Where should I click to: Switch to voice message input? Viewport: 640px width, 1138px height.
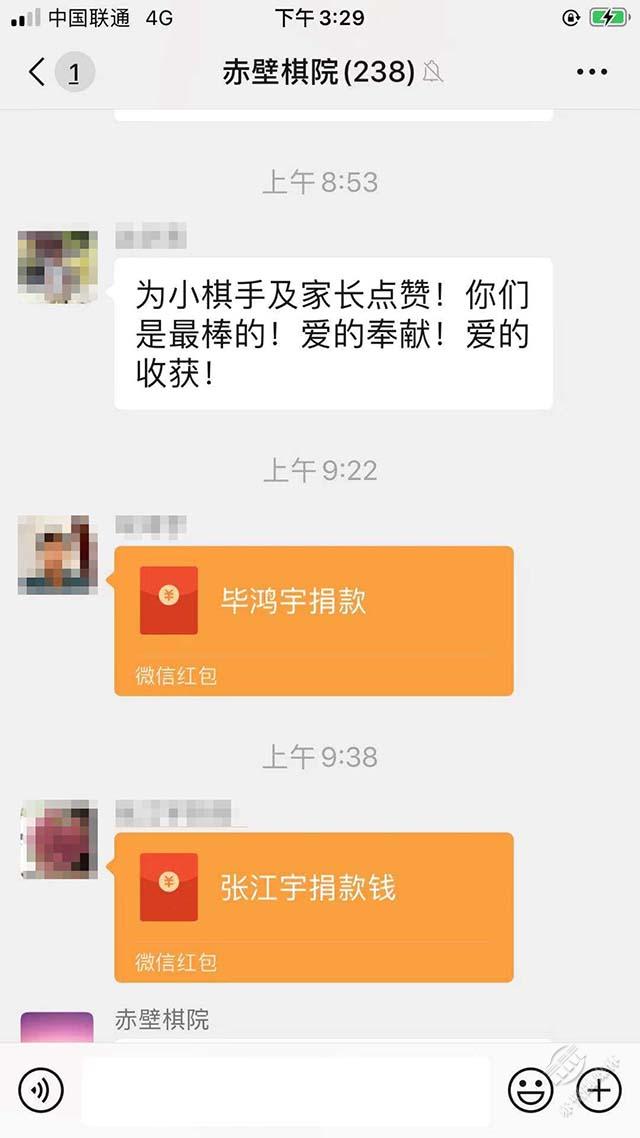pos(41,1090)
